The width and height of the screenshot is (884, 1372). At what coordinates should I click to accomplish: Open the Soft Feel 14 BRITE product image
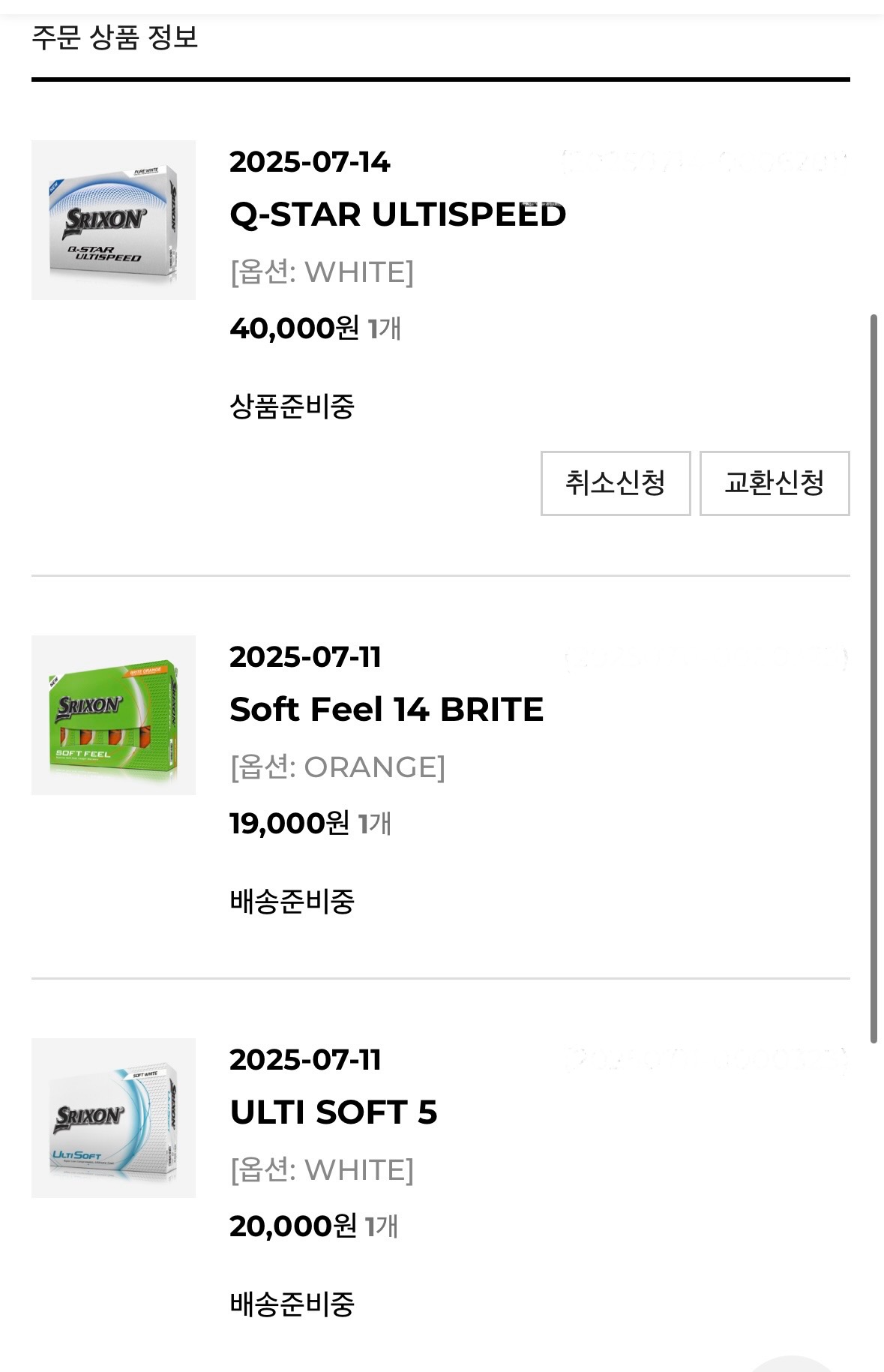(x=113, y=715)
